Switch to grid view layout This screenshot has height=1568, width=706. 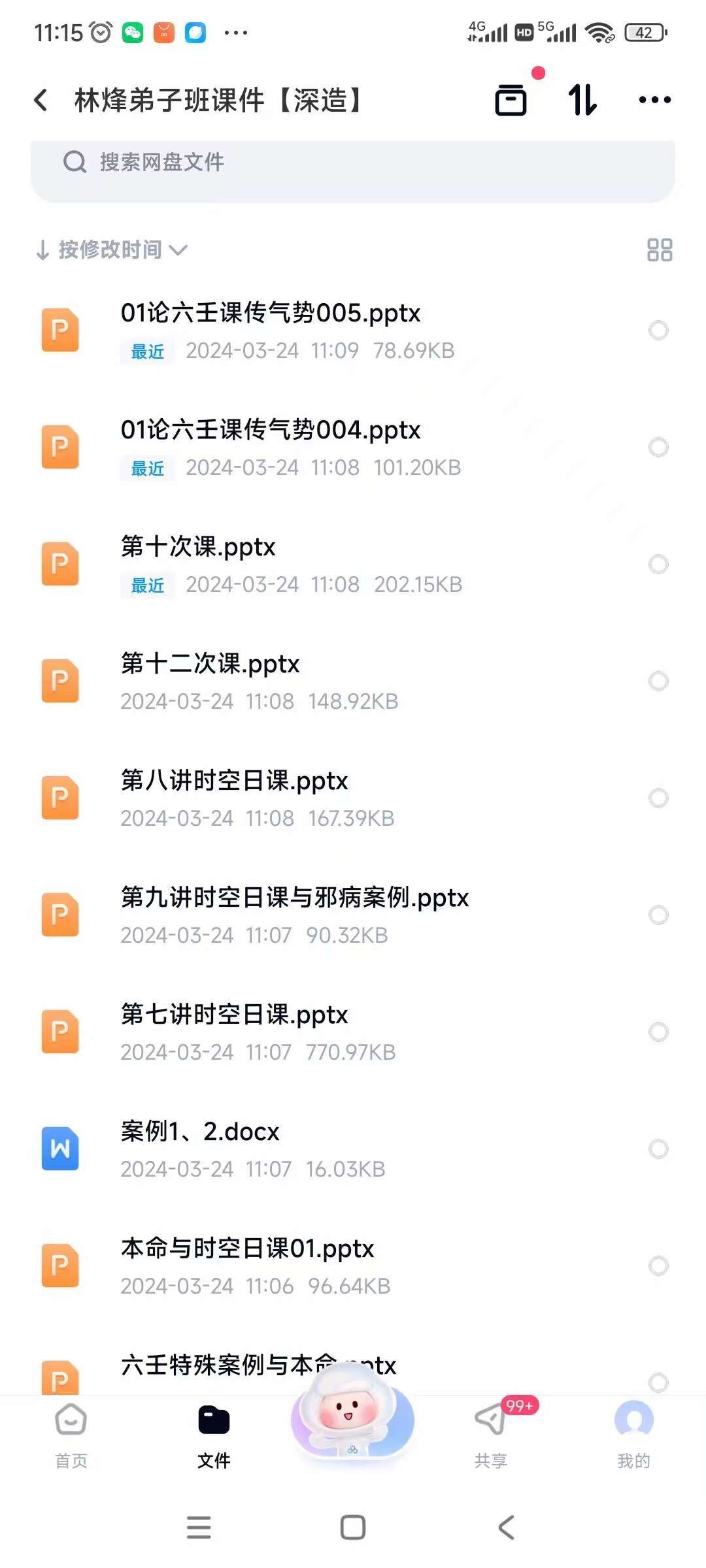(659, 250)
